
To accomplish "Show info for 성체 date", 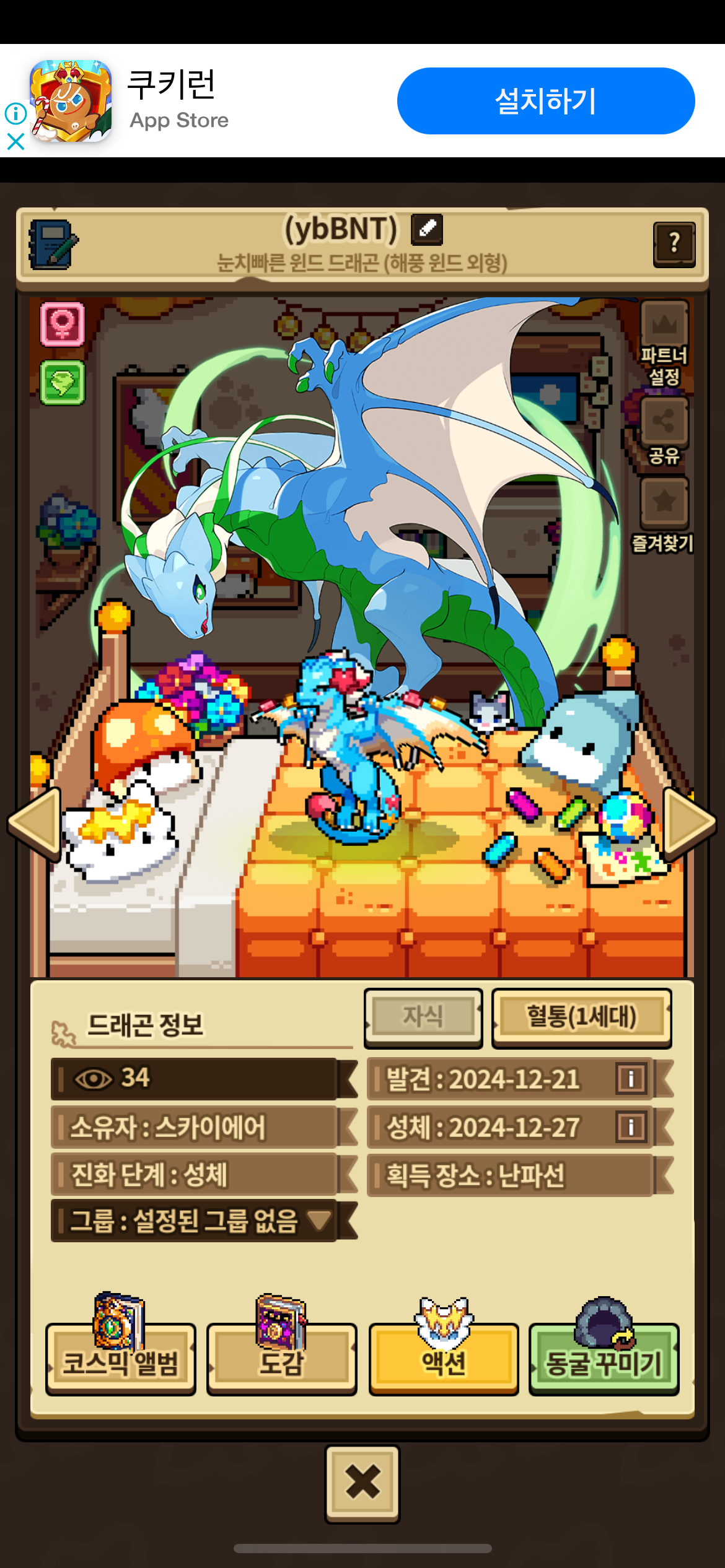I will click(631, 1127).
